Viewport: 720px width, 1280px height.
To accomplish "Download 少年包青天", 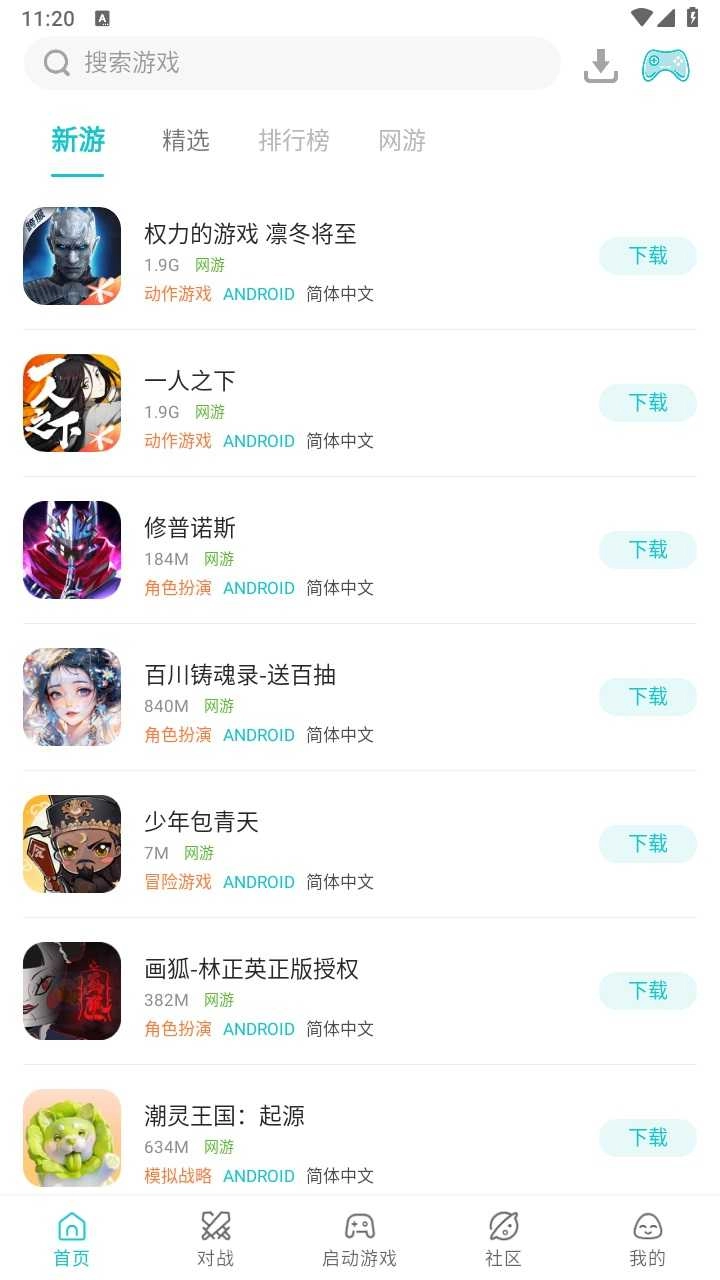I will click(647, 844).
